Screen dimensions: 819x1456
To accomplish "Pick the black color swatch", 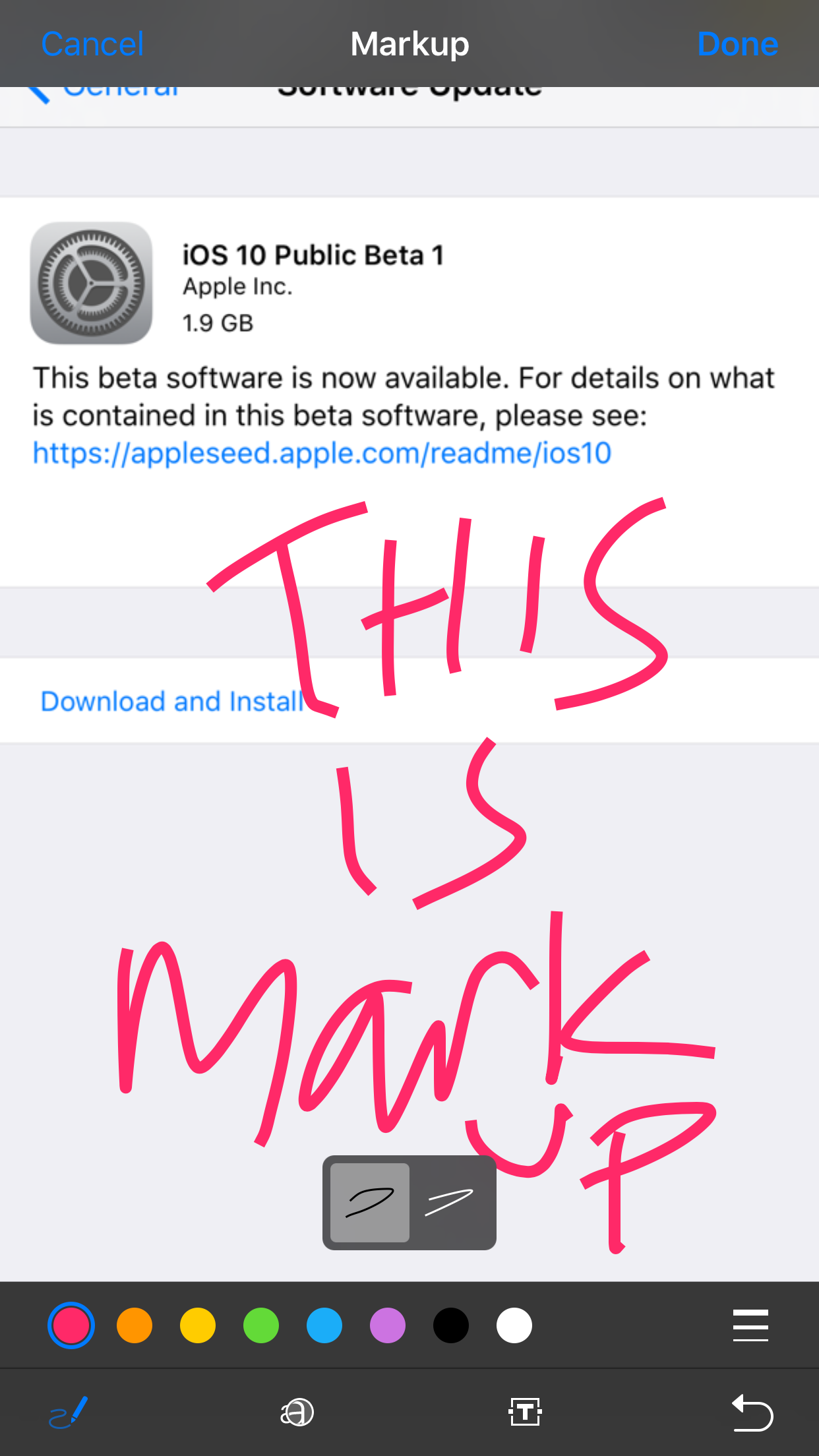I will (x=451, y=1325).
